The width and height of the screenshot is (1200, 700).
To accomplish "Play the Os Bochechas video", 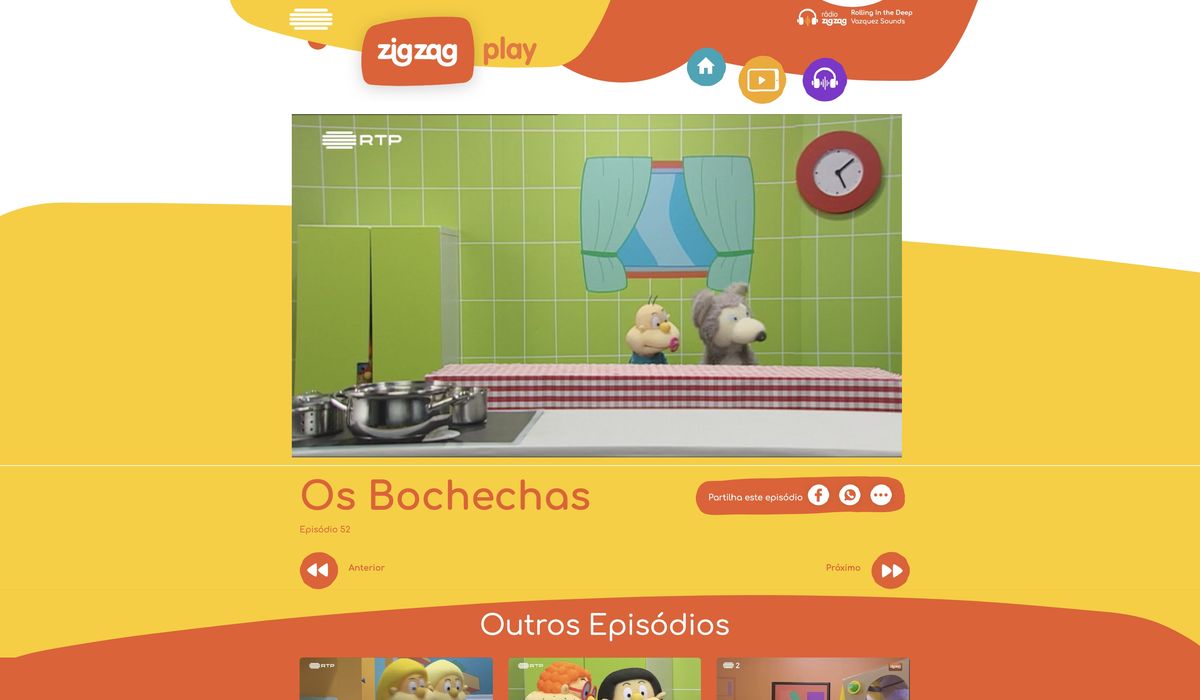I will tap(596, 285).
